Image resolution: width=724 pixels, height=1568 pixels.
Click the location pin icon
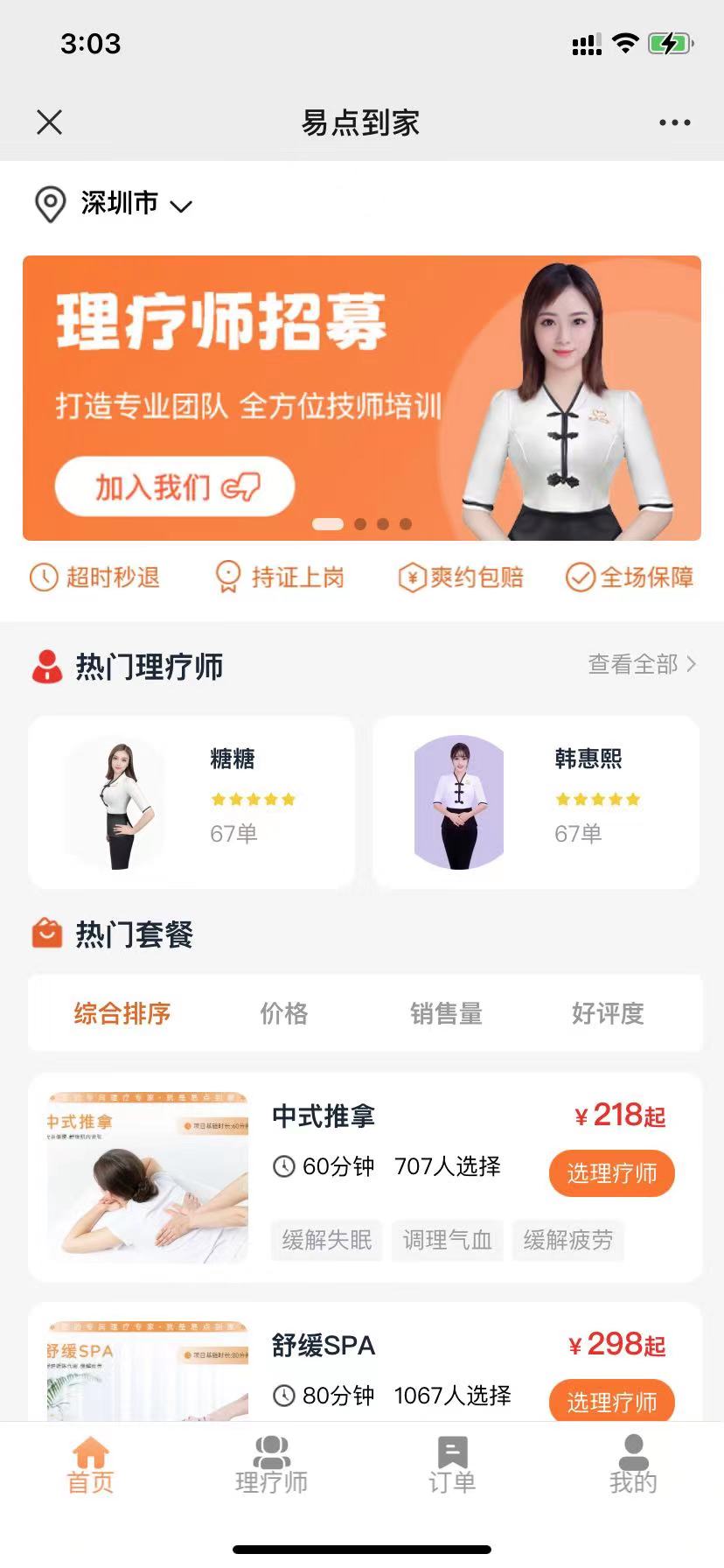(x=50, y=204)
